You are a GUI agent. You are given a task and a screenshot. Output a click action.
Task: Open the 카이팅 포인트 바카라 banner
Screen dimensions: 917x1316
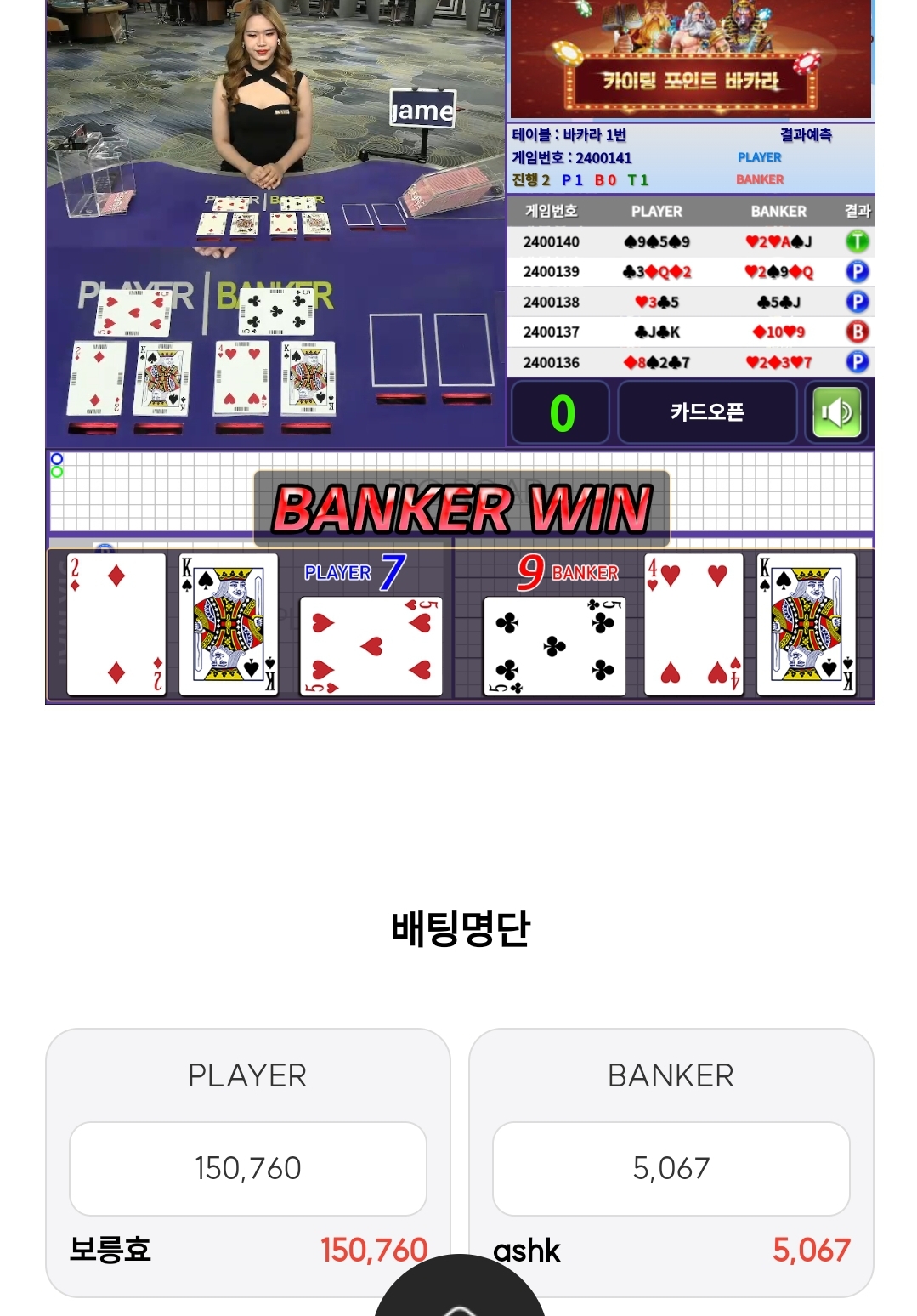(690, 61)
